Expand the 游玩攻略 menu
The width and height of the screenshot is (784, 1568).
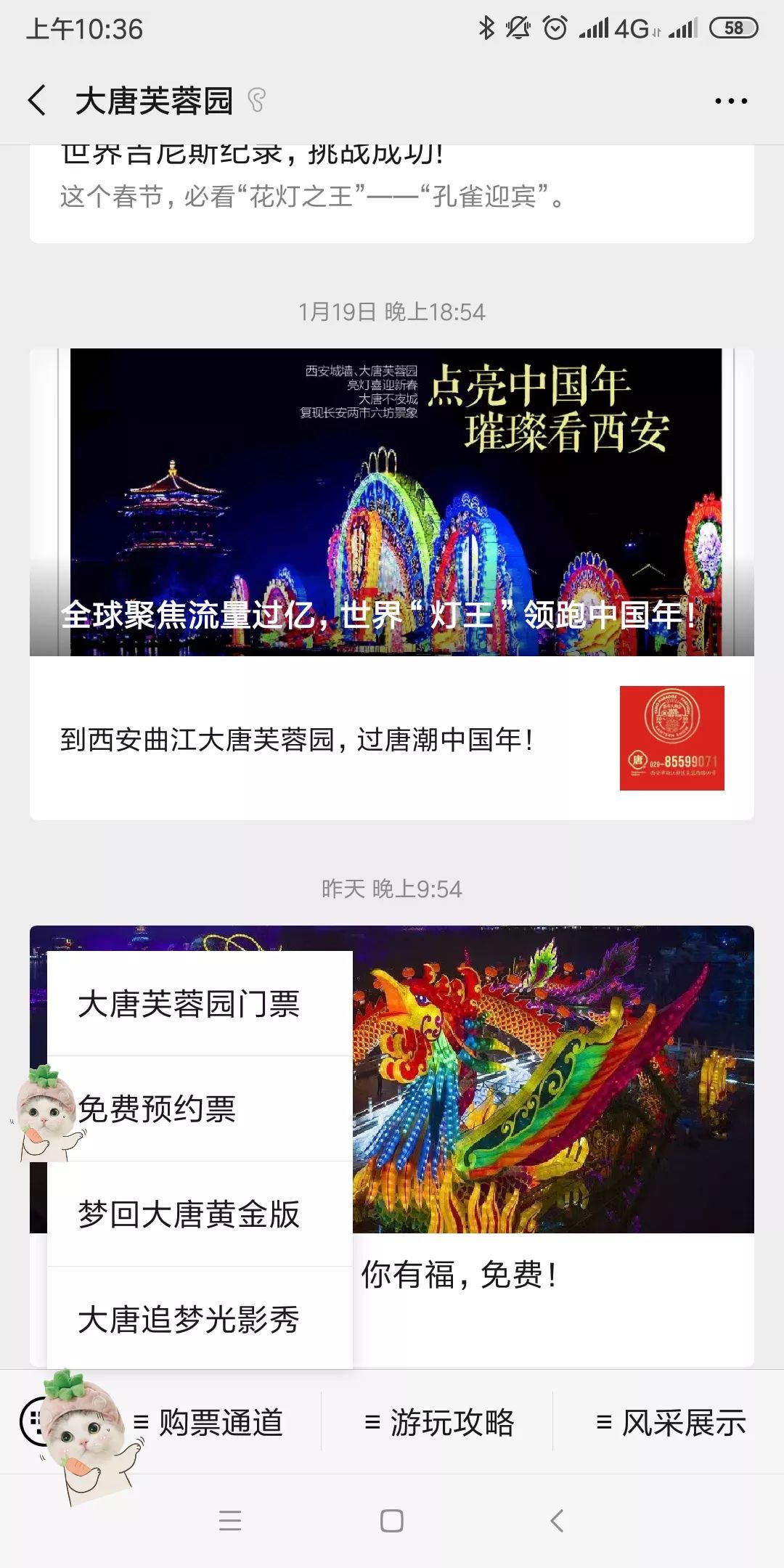[x=438, y=1422]
